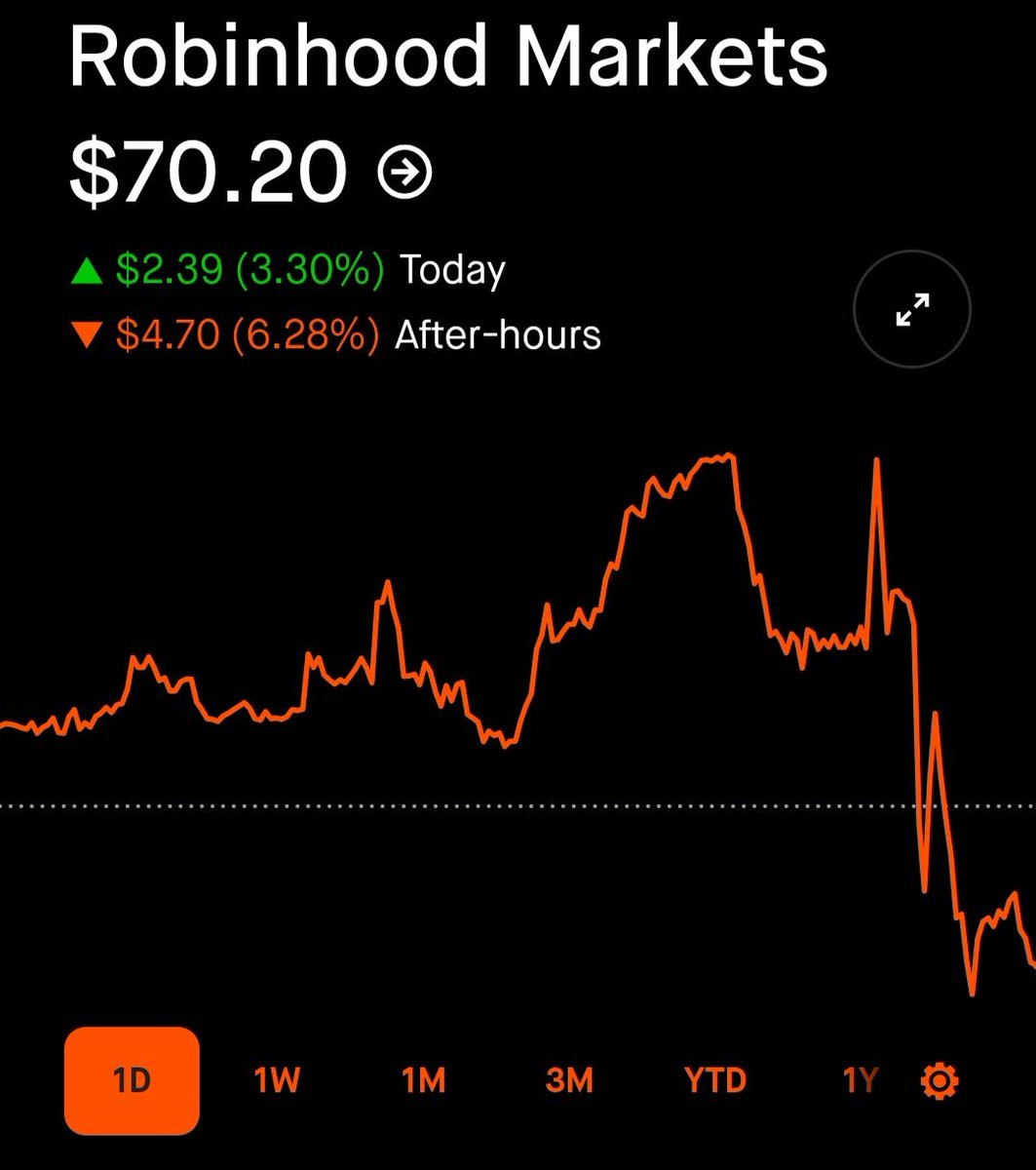This screenshot has height=1170, width=1036.
Task: Open price details arrow next to $70.20
Action: [x=404, y=175]
